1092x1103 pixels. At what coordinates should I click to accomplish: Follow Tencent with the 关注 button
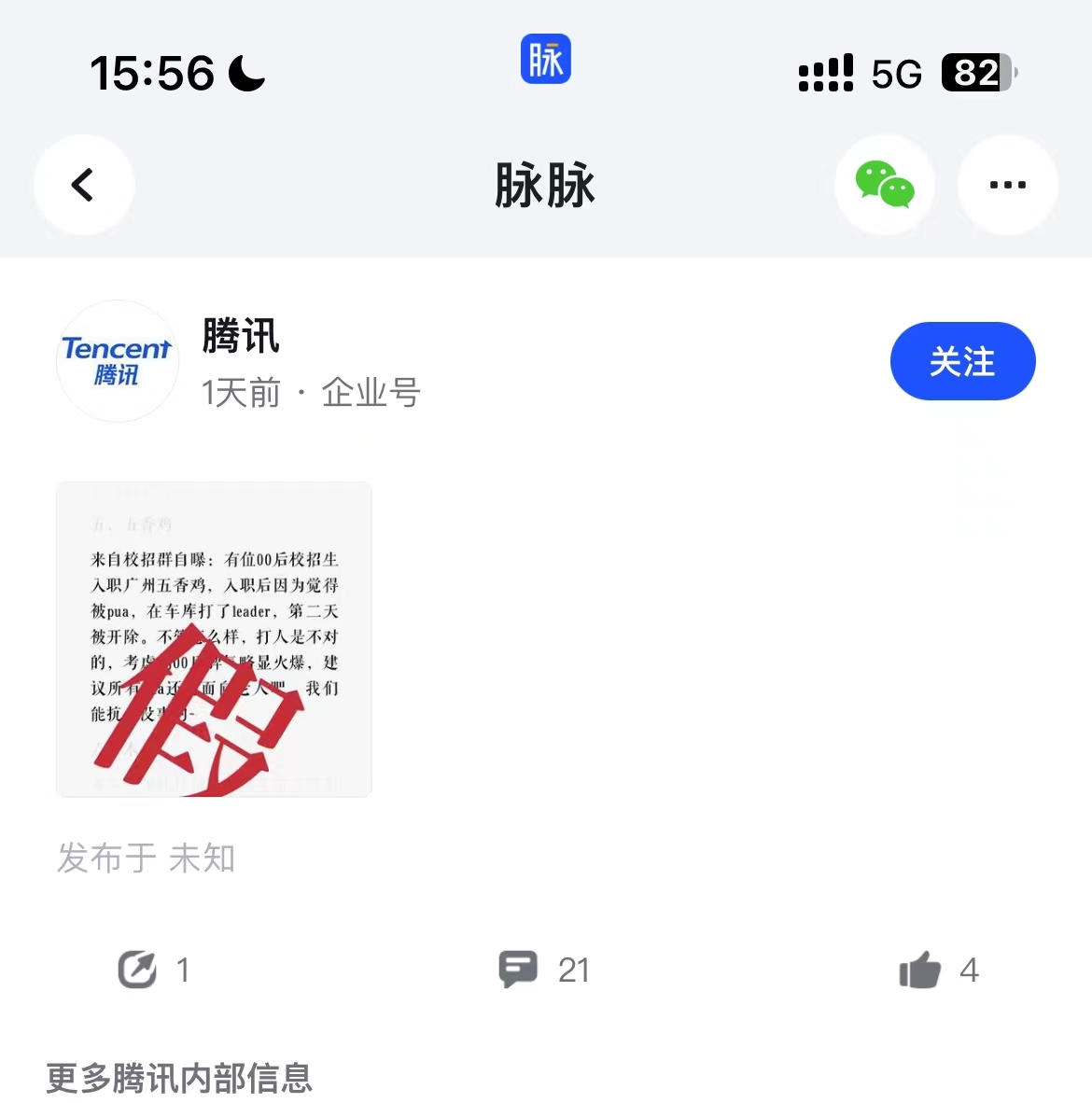pyautogui.click(x=962, y=361)
